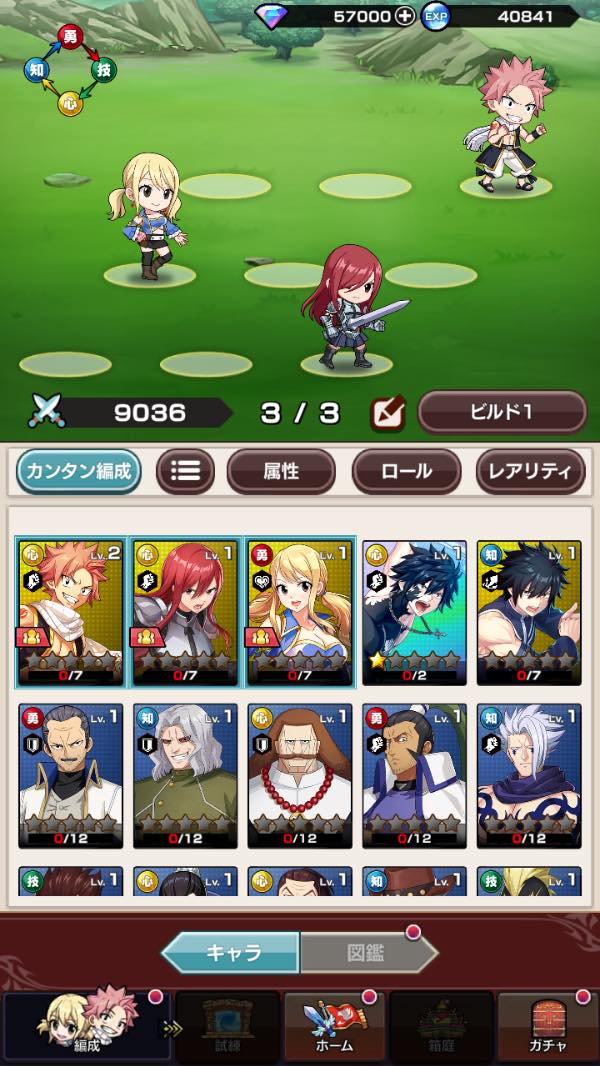Switch to the キャラ tab
The width and height of the screenshot is (600, 1066).
click(231, 952)
